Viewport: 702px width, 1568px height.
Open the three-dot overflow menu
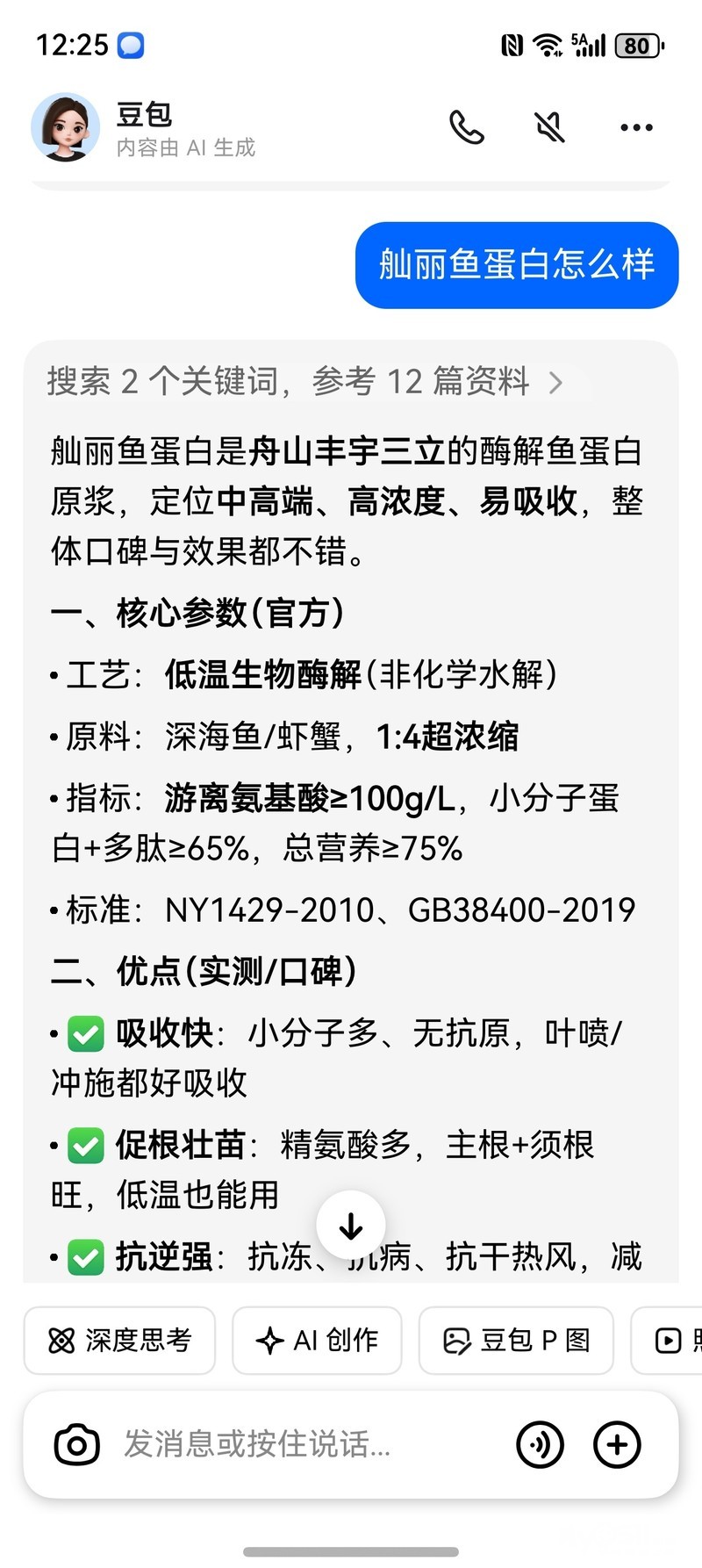(x=635, y=128)
